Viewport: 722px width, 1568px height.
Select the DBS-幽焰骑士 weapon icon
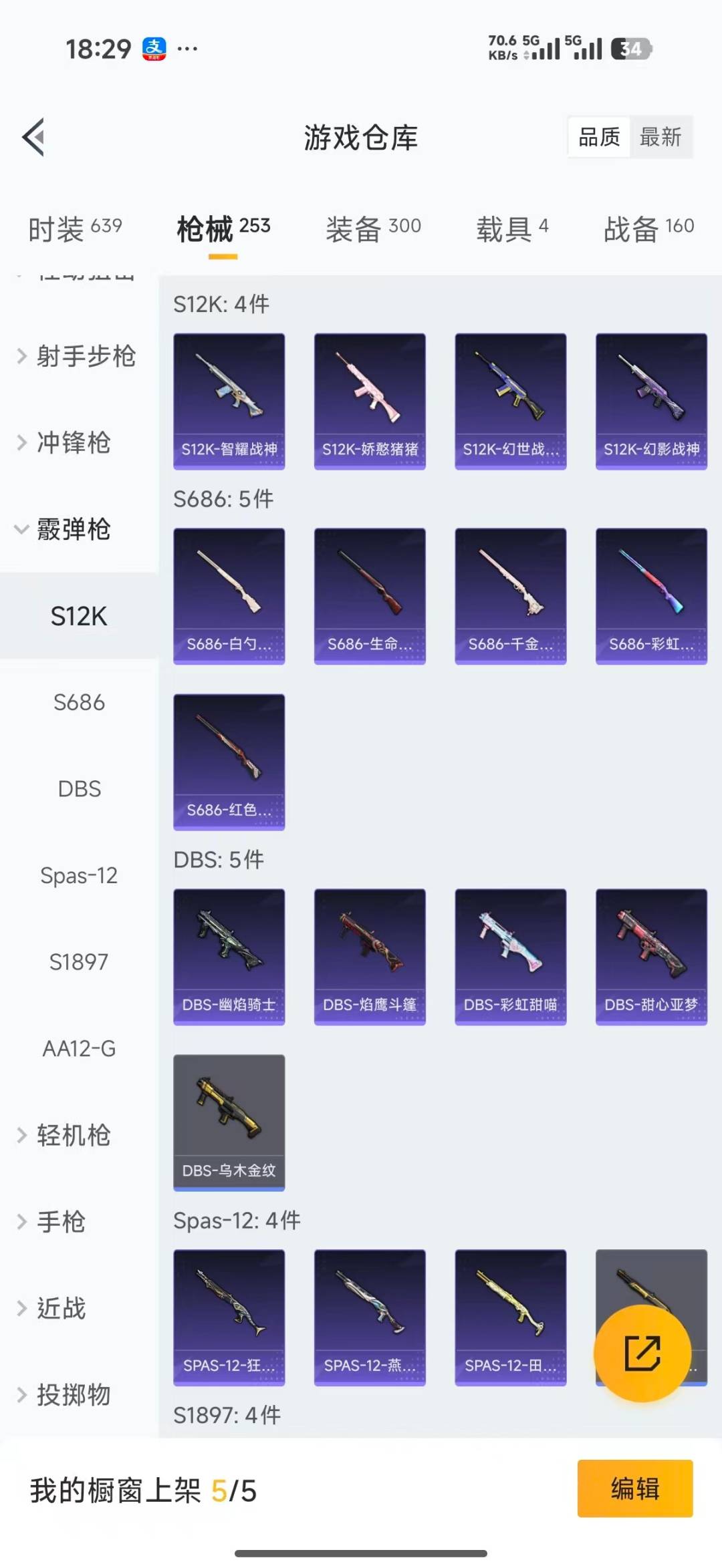click(x=229, y=955)
